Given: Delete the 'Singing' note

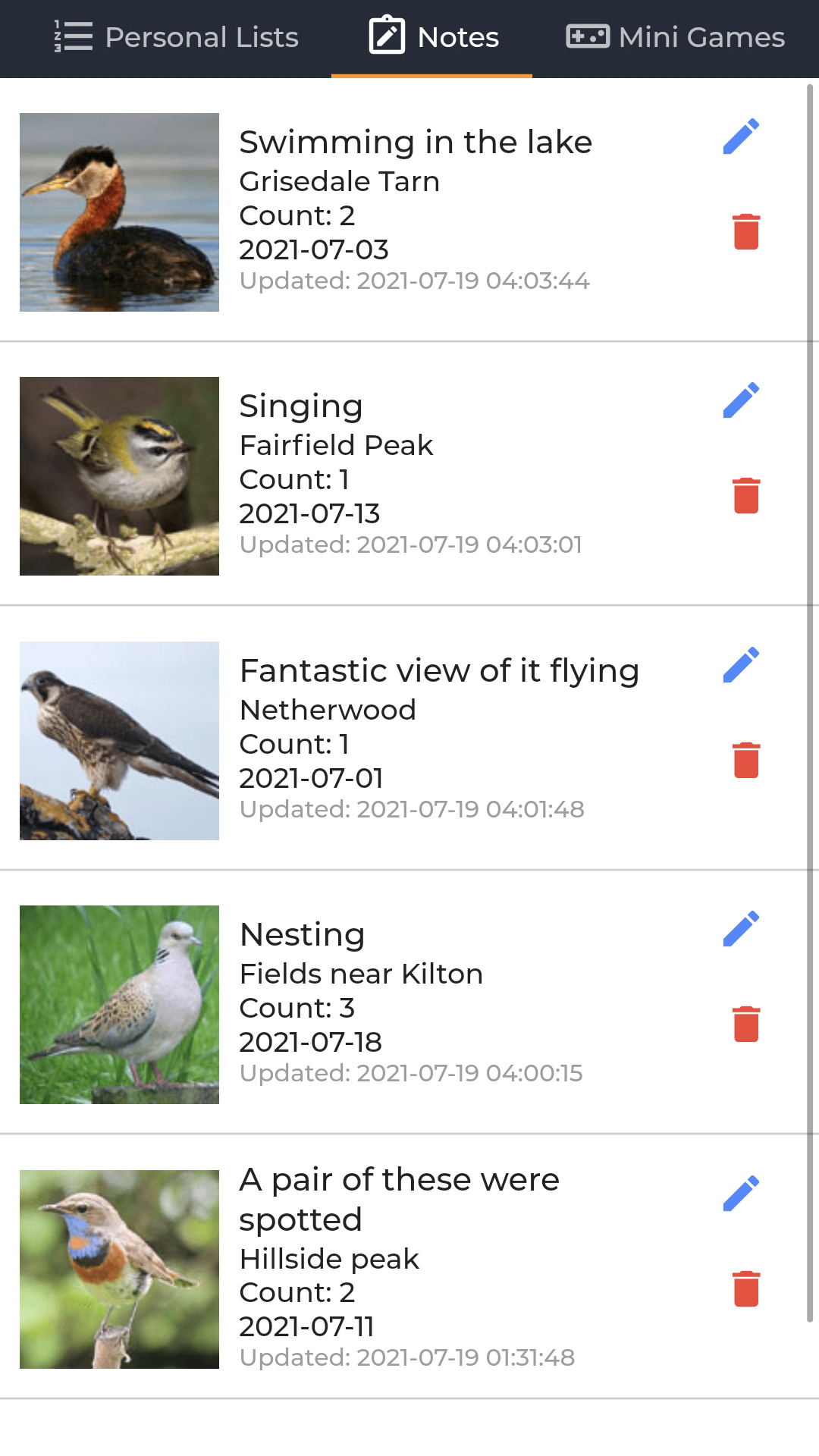Looking at the screenshot, I should [745, 494].
